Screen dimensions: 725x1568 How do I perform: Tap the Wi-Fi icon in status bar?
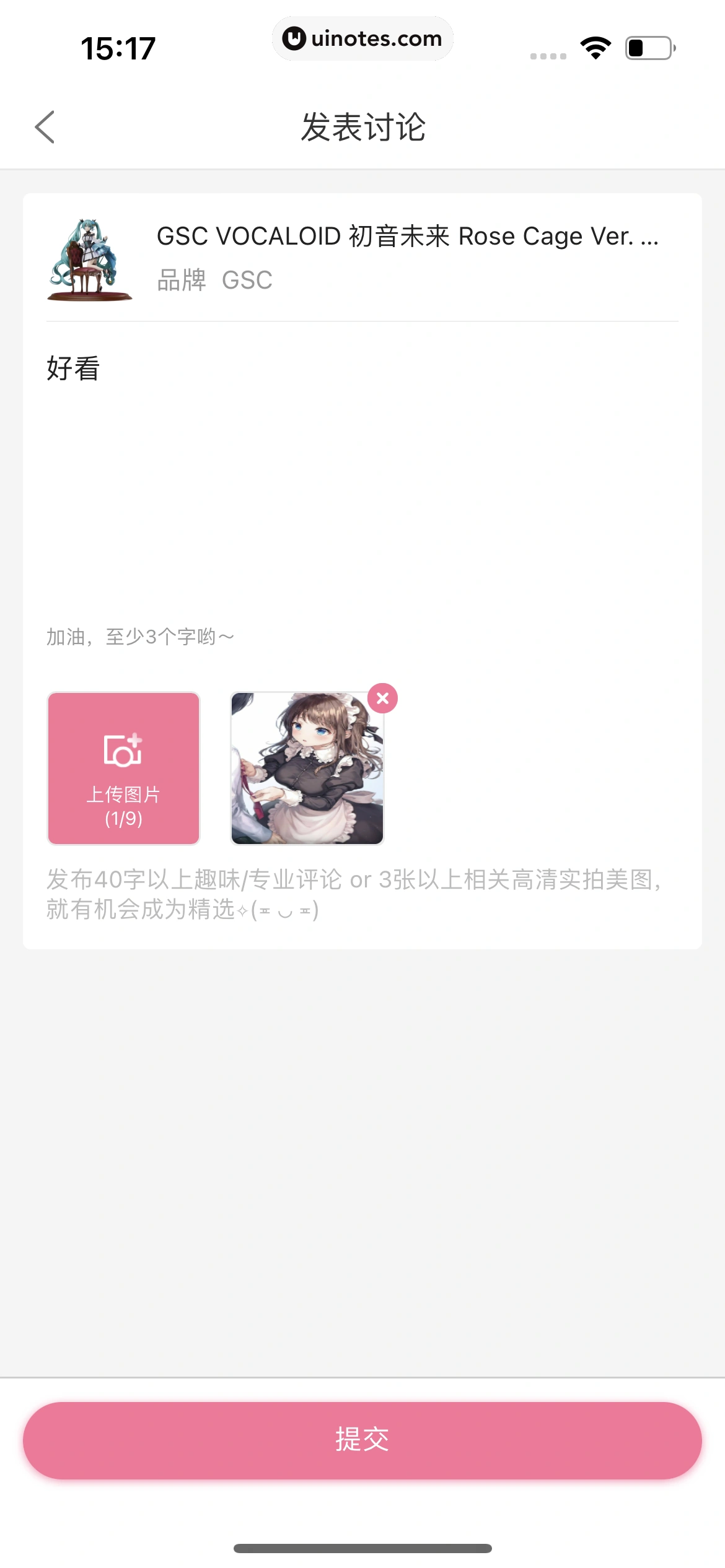tap(595, 46)
